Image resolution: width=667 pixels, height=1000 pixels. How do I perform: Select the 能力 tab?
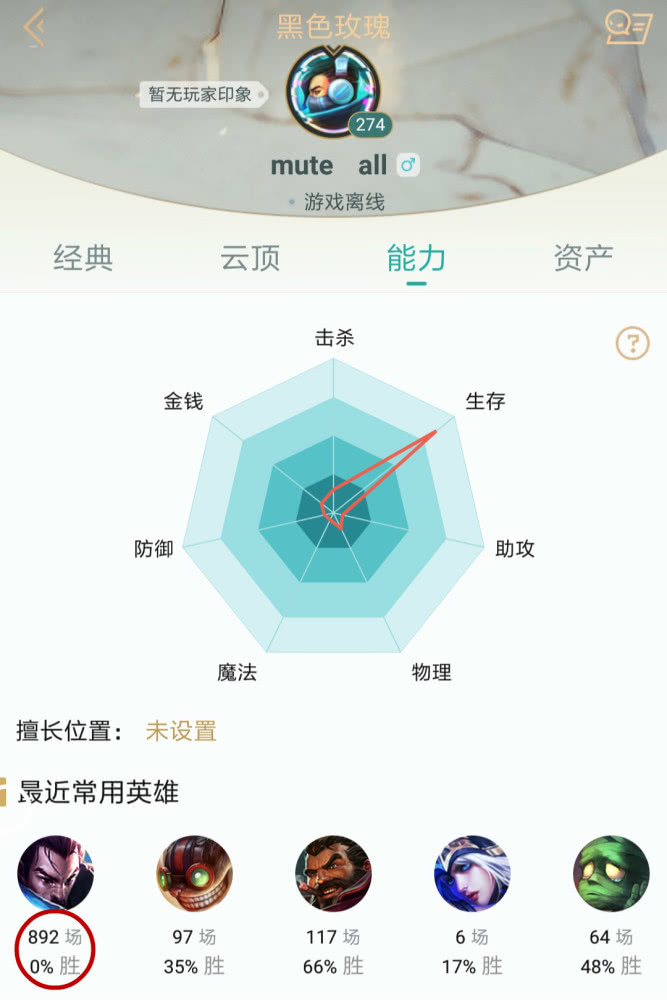pyautogui.click(x=416, y=258)
